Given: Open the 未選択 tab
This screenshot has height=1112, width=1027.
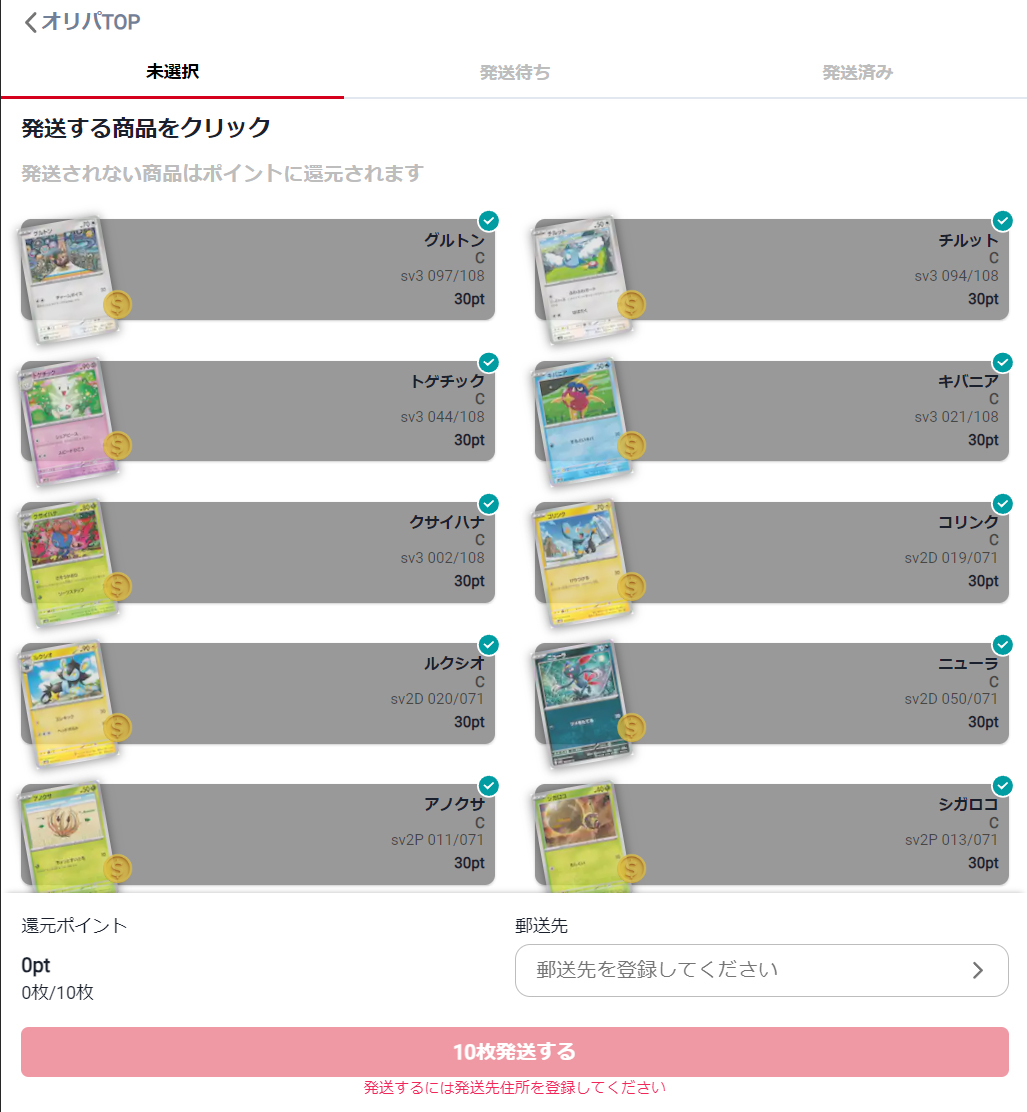Looking at the screenshot, I should pyautogui.click(x=172, y=72).
